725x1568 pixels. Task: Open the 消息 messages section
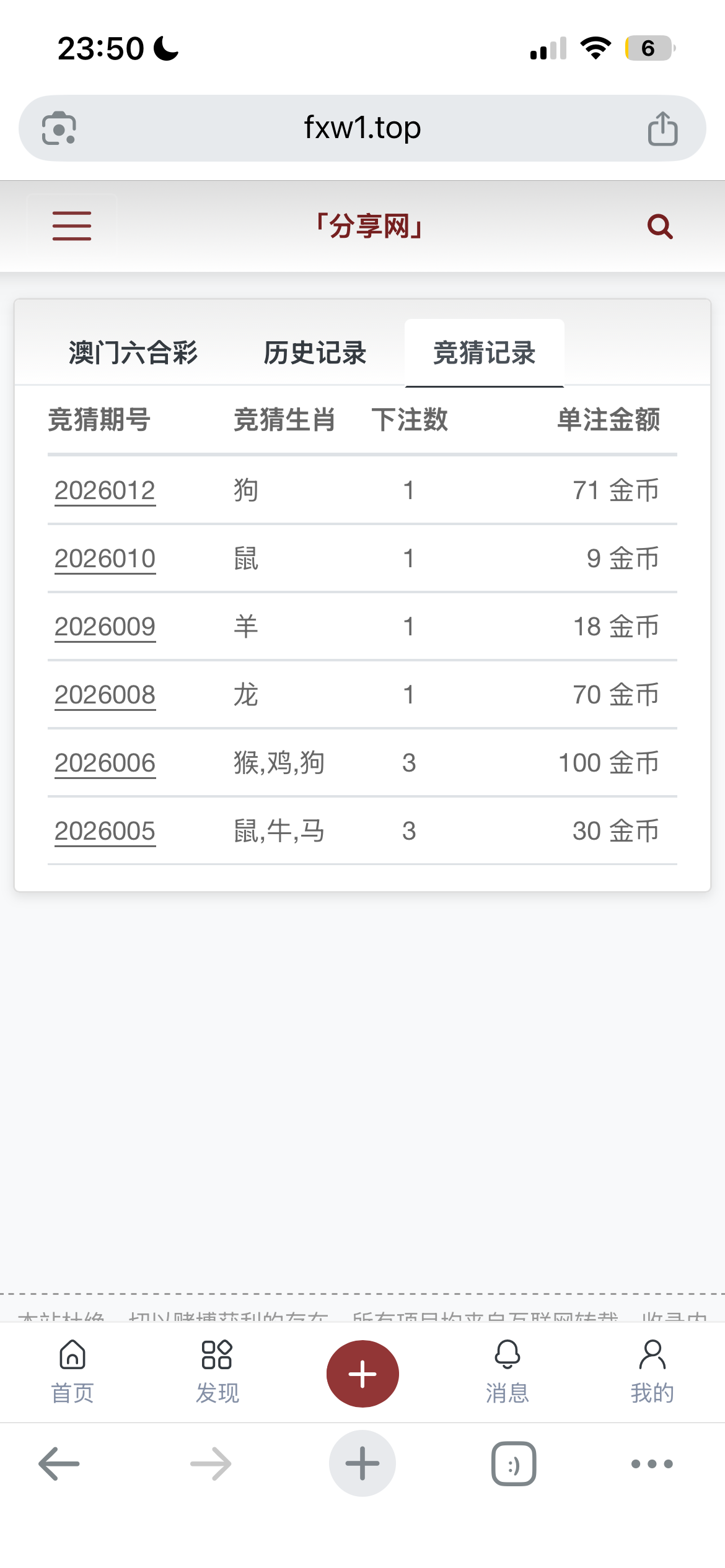[507, 1373]
